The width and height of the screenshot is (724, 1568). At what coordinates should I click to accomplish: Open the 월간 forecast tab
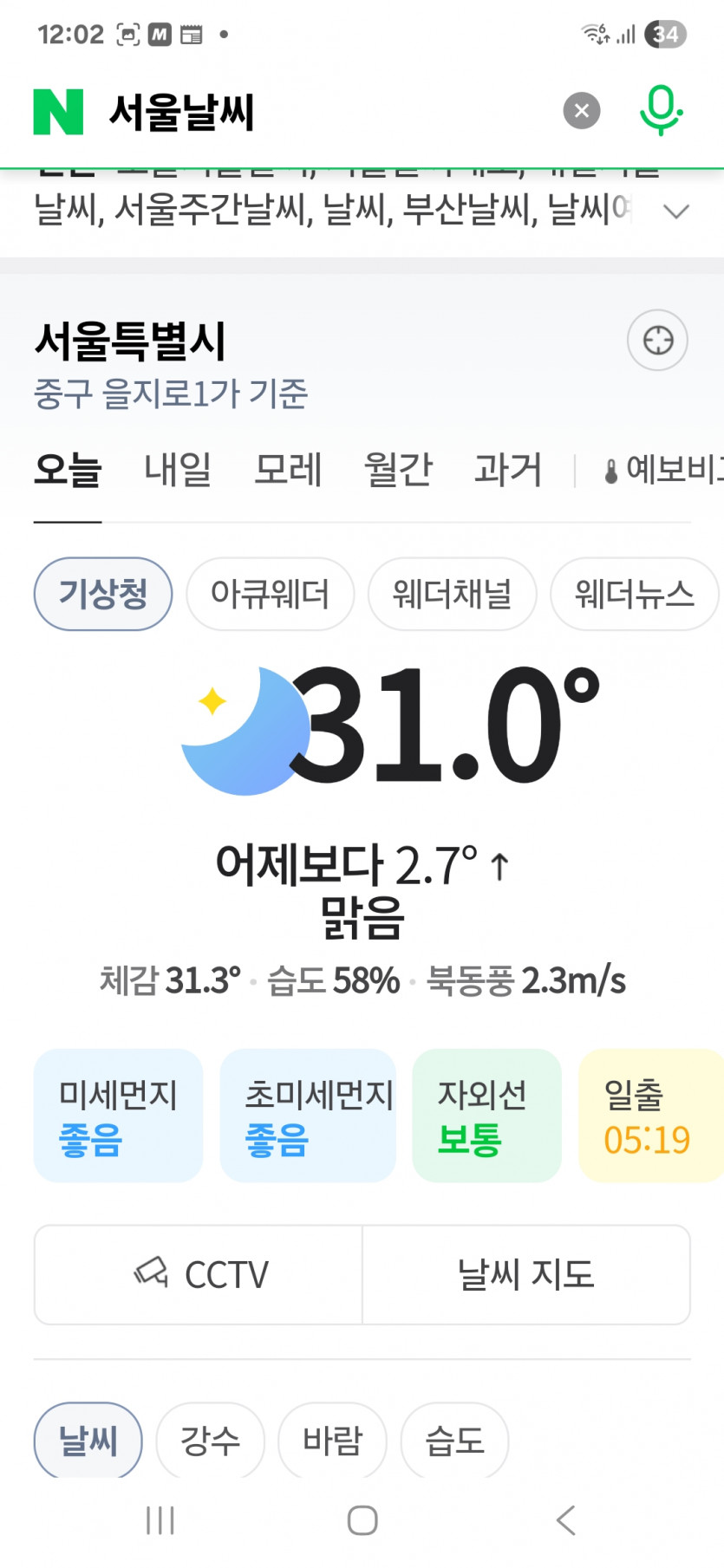click(x=398, y=470)
